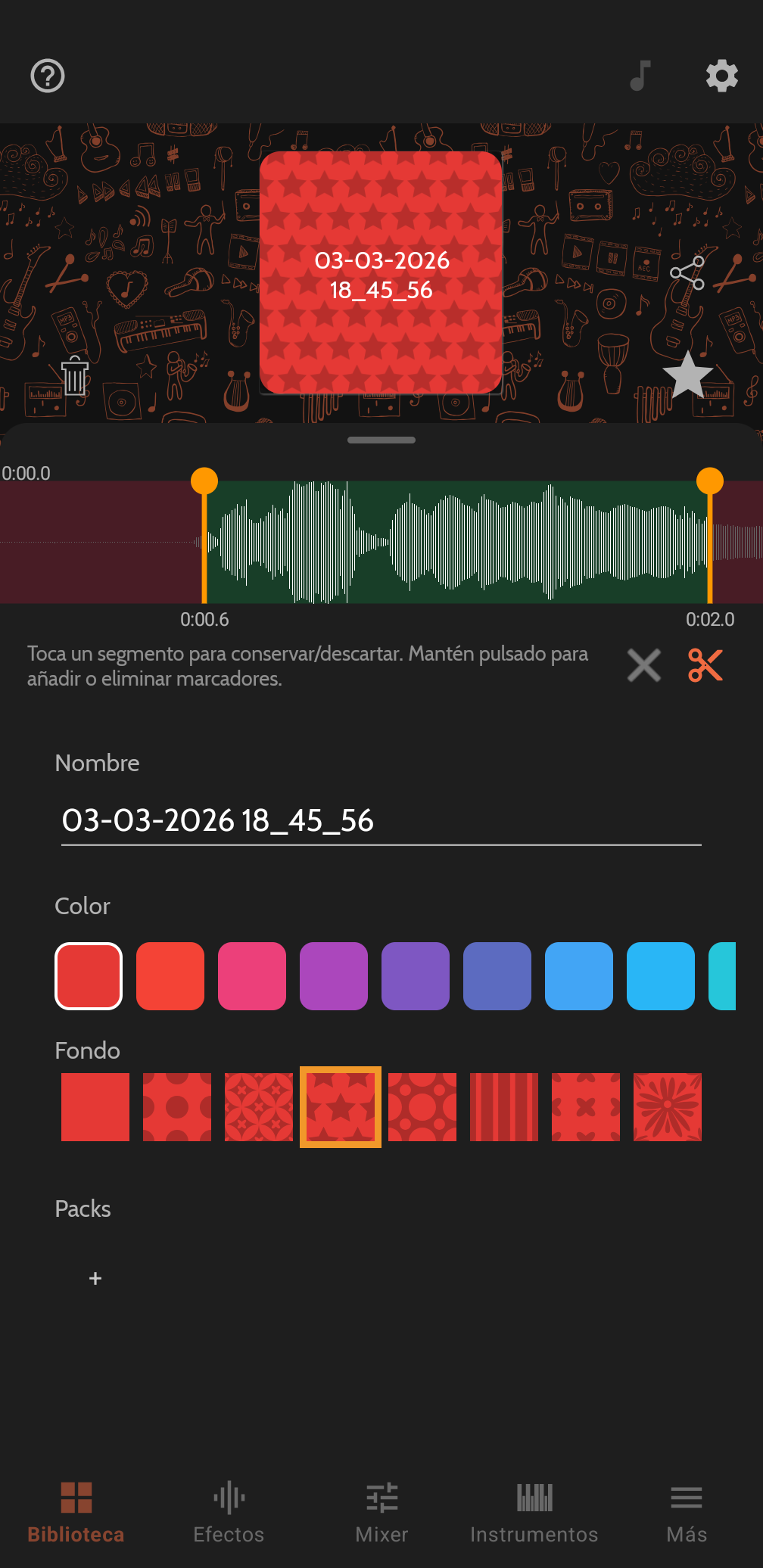
Task: Delete the recording with trash icon
Action: point(75,376)
